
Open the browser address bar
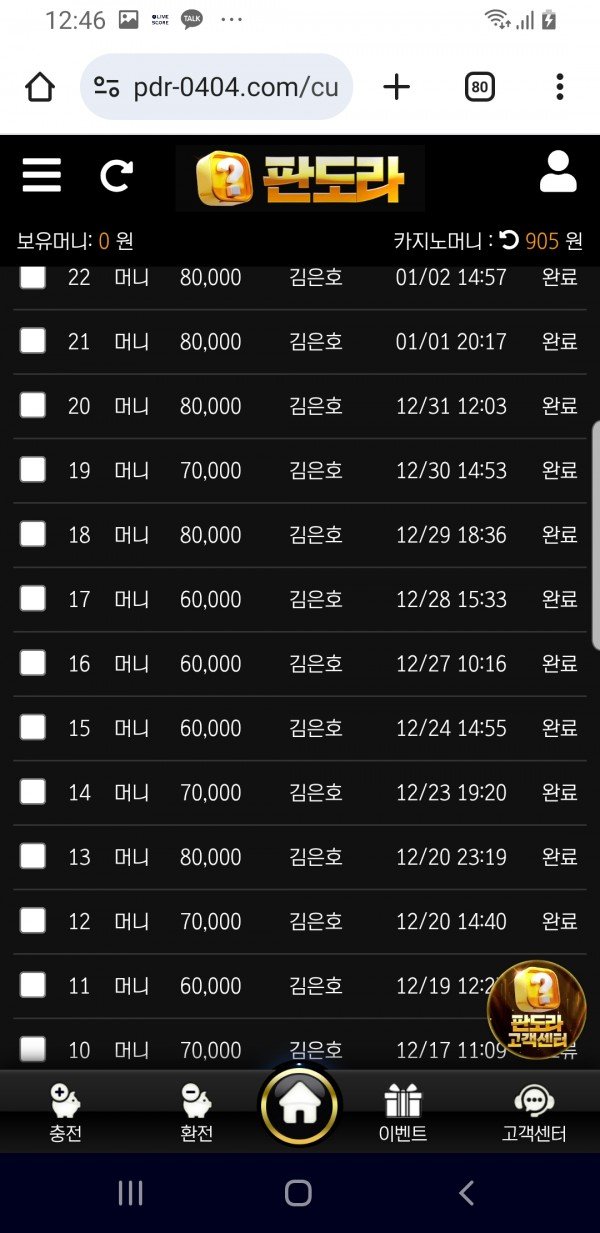click(235, 87)
